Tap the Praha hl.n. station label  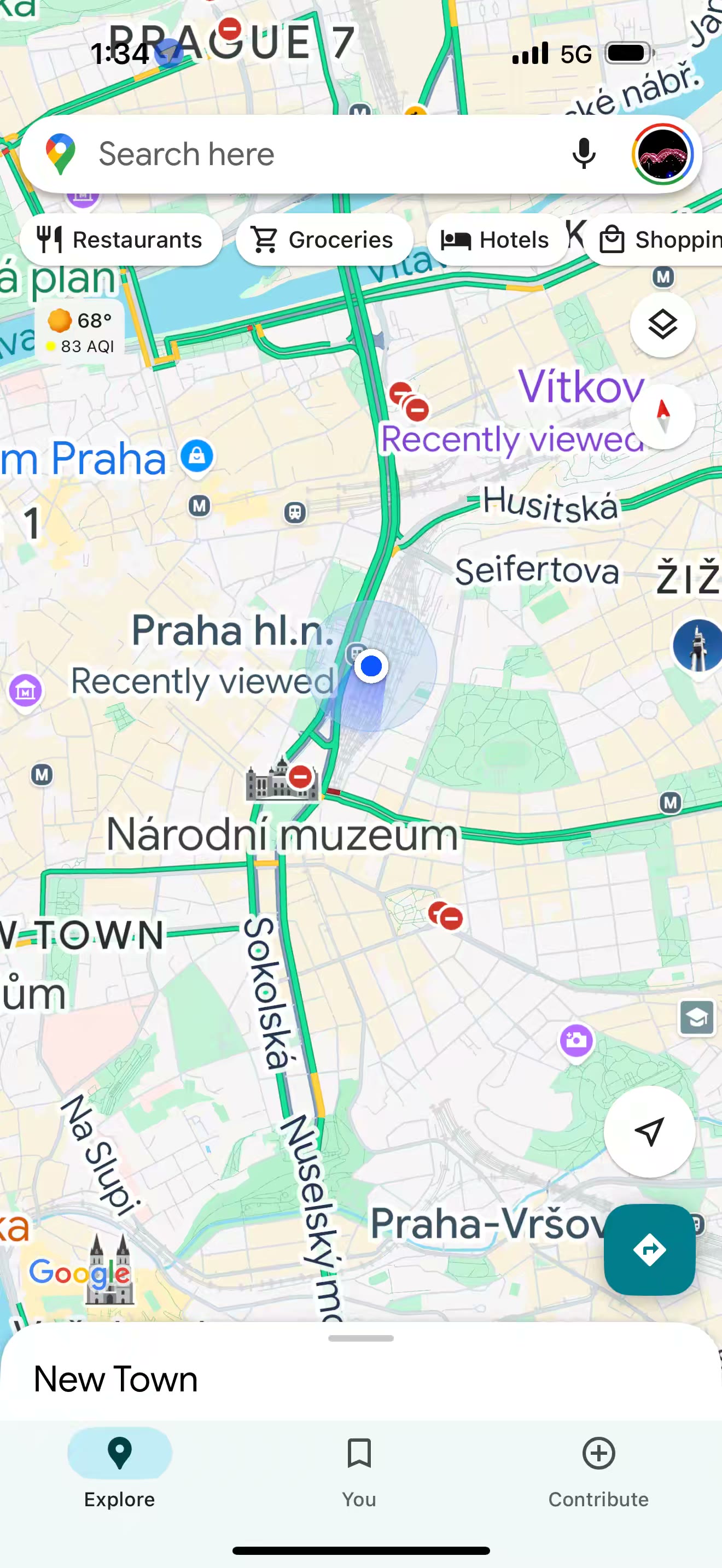pos(233,630)
